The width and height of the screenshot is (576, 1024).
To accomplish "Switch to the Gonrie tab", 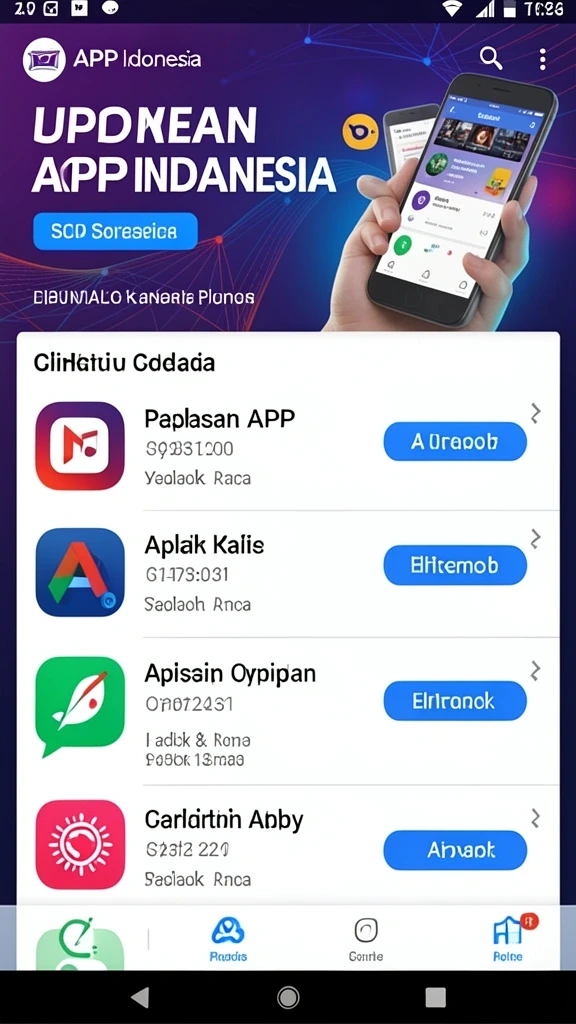I will click(x=366, y=939).
